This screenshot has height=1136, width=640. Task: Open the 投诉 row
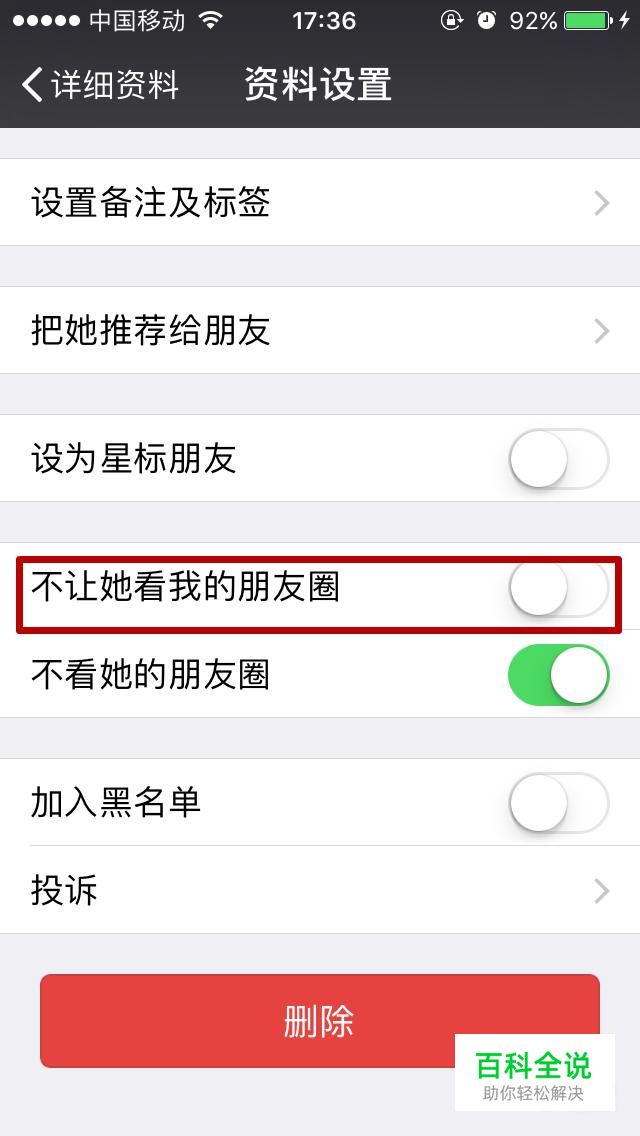(x=320, y=890)
